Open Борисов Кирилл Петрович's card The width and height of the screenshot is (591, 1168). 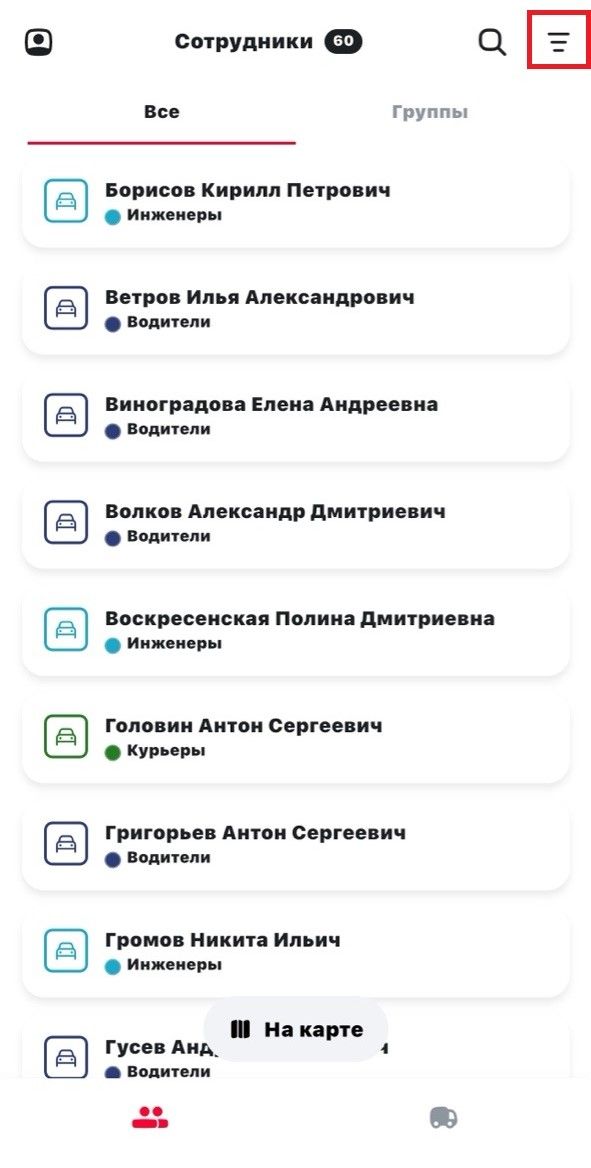[296, 202]
